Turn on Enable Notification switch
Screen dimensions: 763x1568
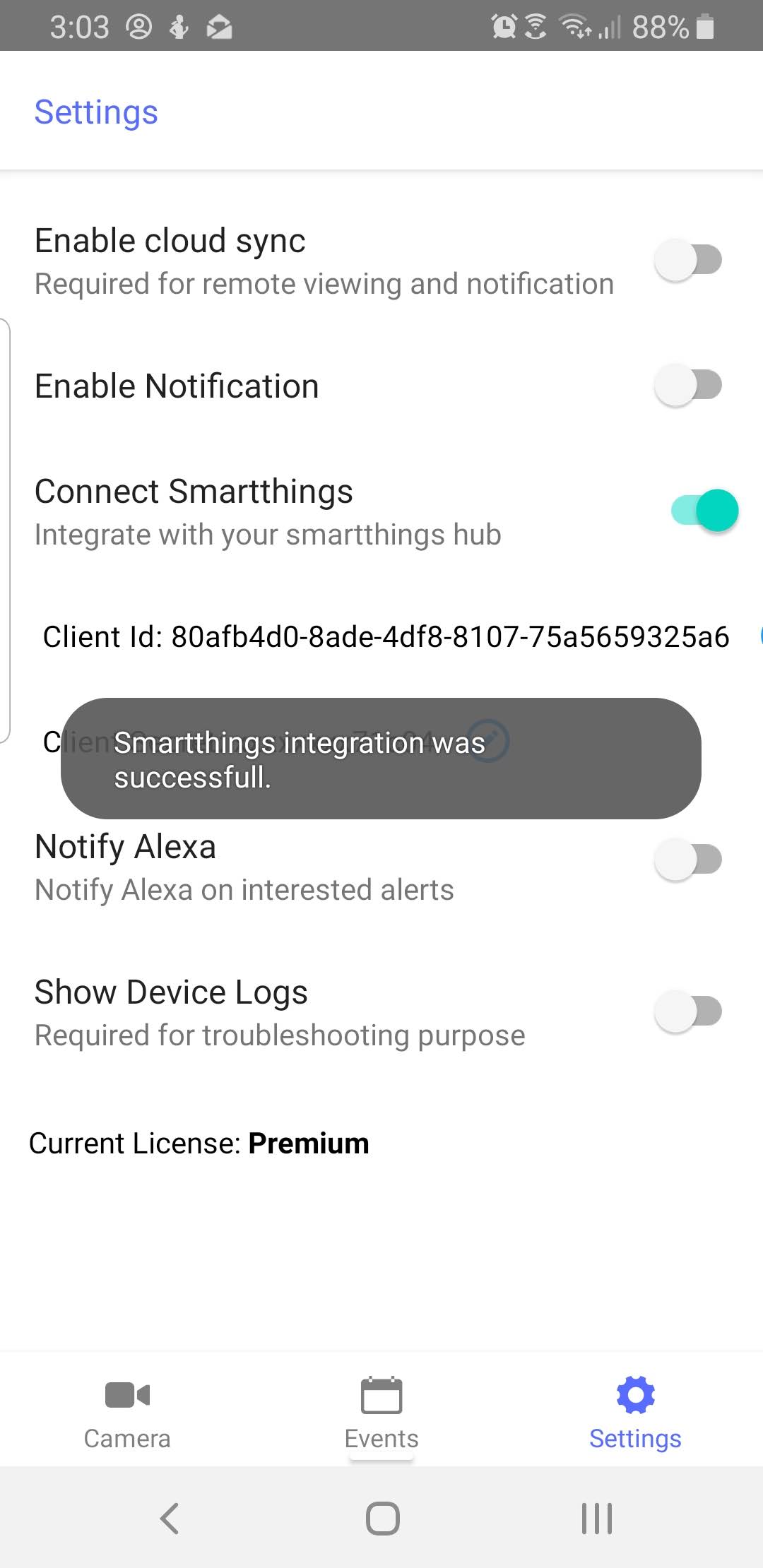pos(689,386)
